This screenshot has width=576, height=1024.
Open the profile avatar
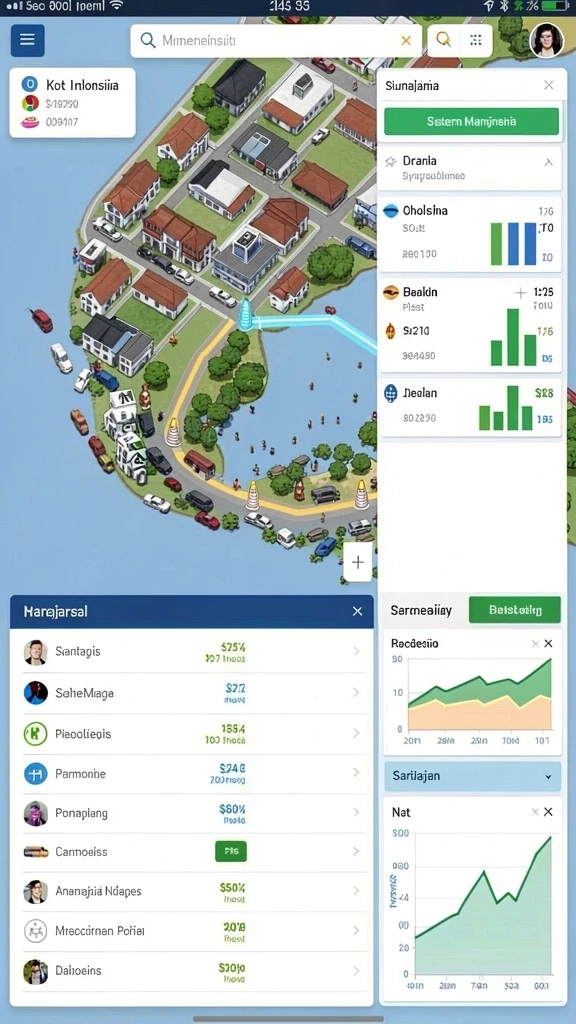click(546, 40)
